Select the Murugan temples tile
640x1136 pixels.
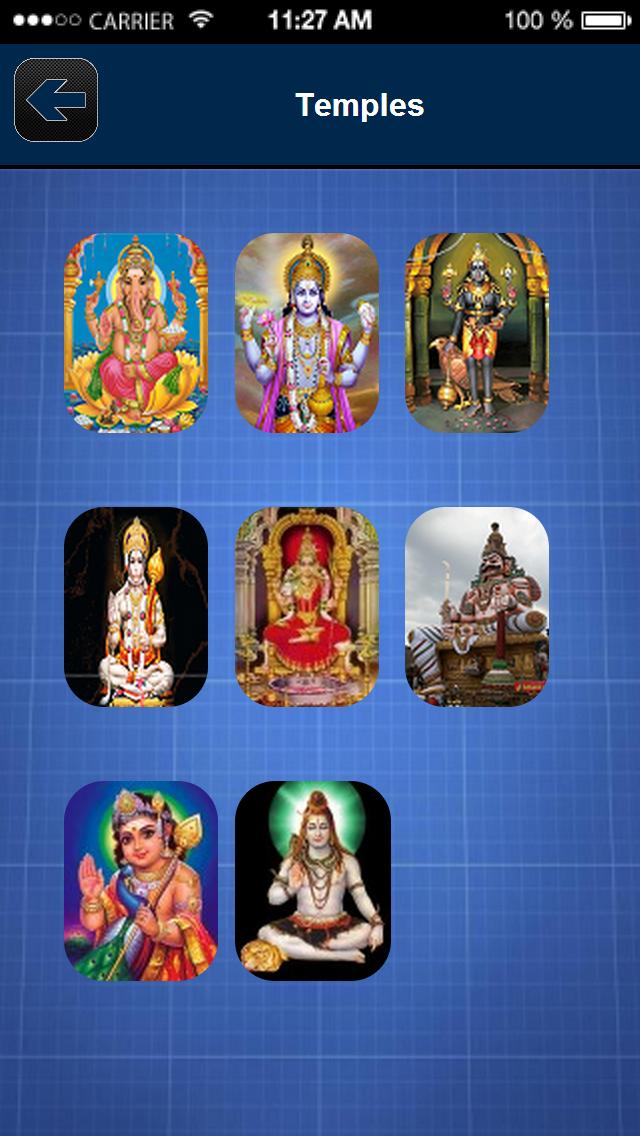(x=141, y=881)
